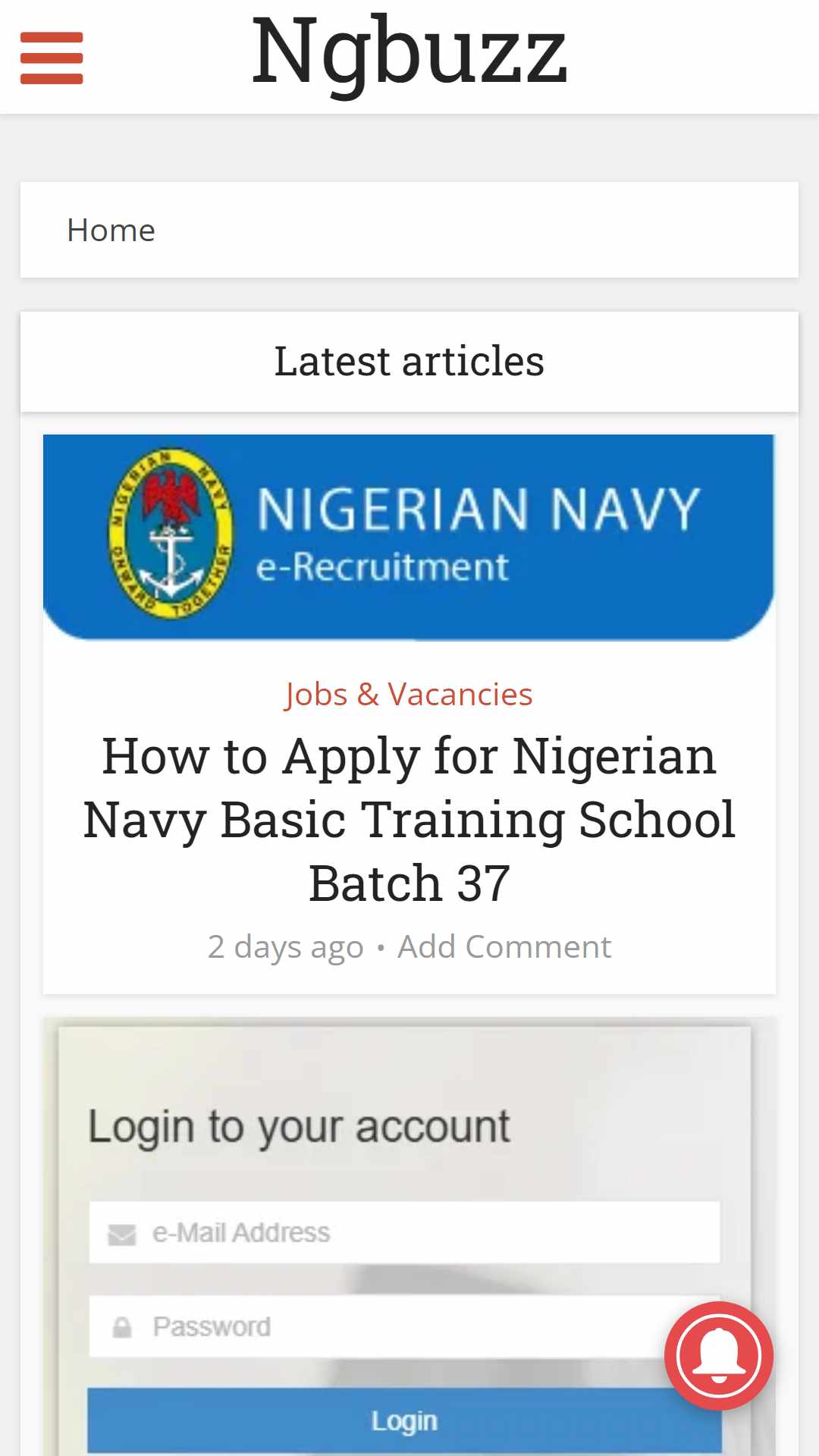
Task: Tap the Ngbuzz site title
Action: coord(409,53)
